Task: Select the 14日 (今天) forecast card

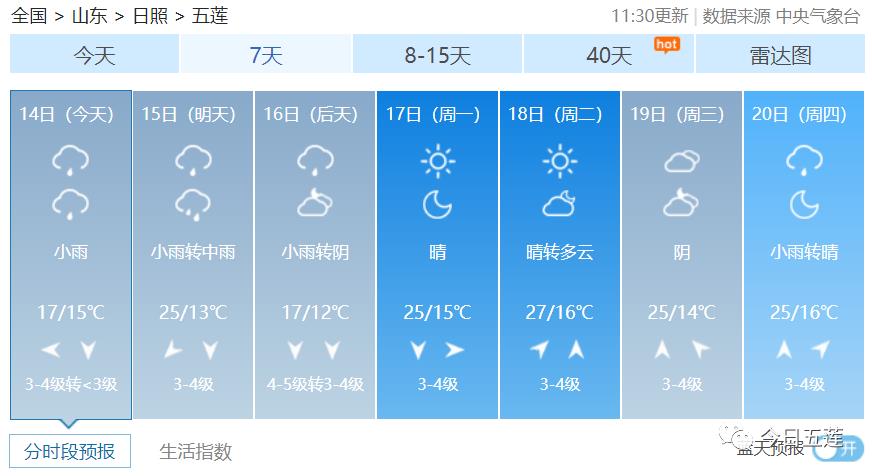Action: [x=71, y=255]
